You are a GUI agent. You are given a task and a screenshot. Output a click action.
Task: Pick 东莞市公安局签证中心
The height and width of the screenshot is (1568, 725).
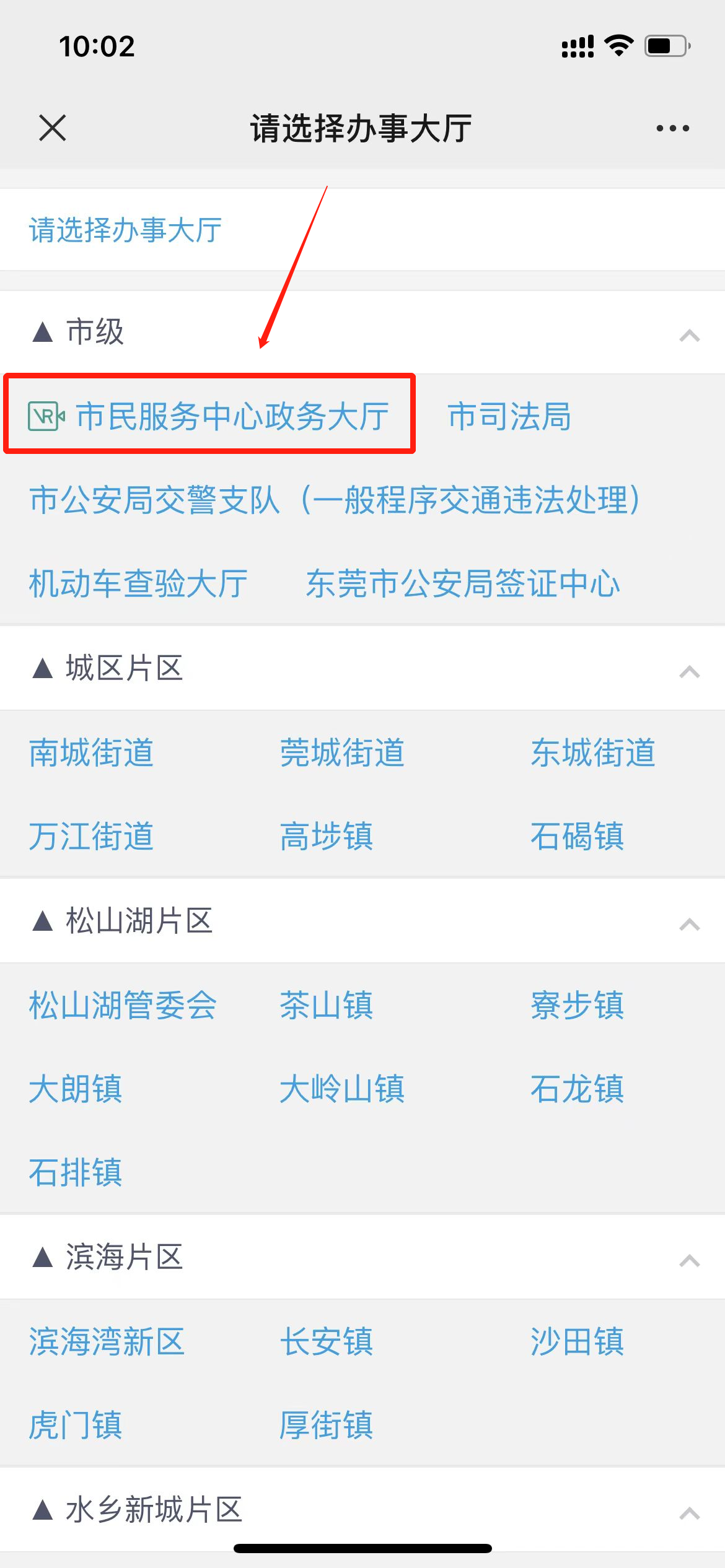(x=462, y=583)
